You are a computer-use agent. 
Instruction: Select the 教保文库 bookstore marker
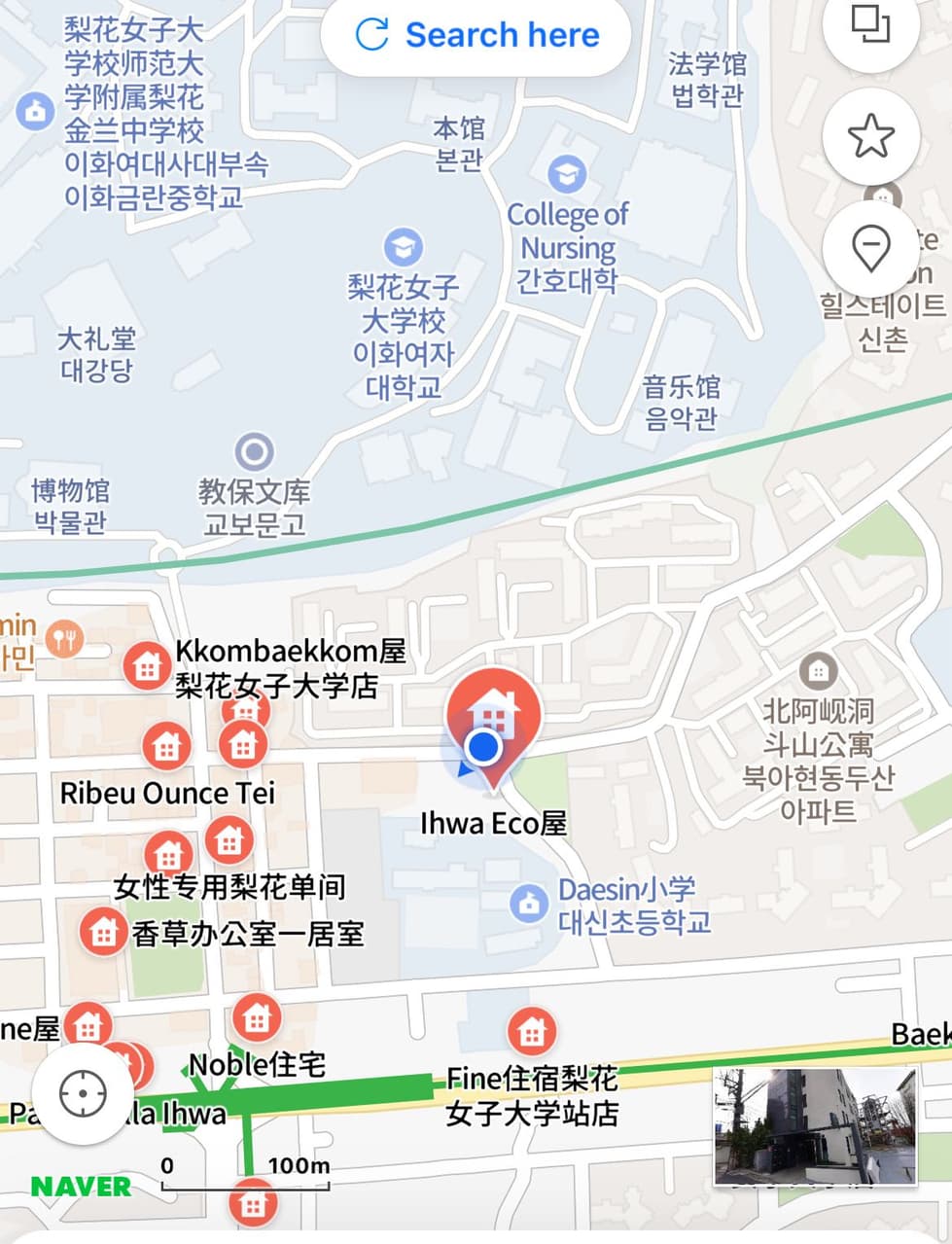point(255,452)
